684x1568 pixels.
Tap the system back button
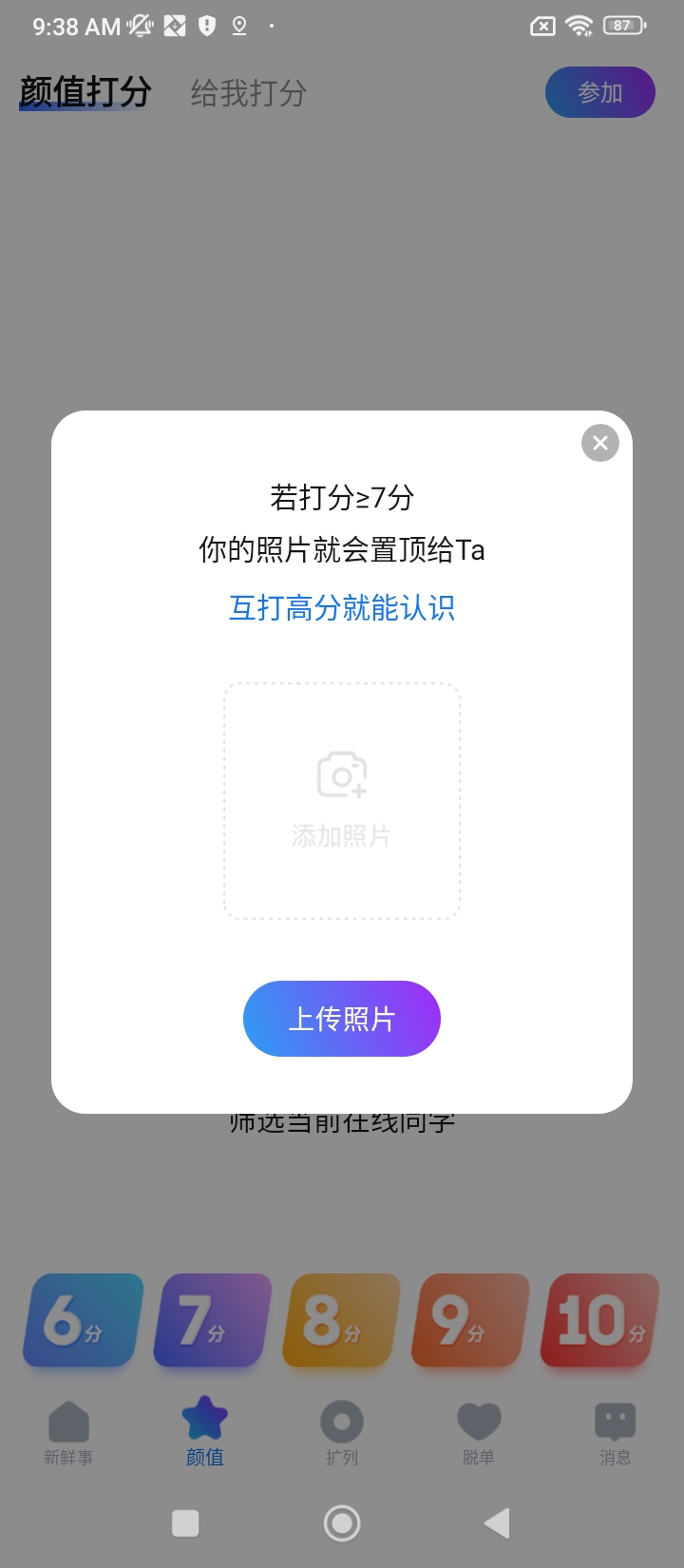pyautogui.click(x=497, y=1523)
